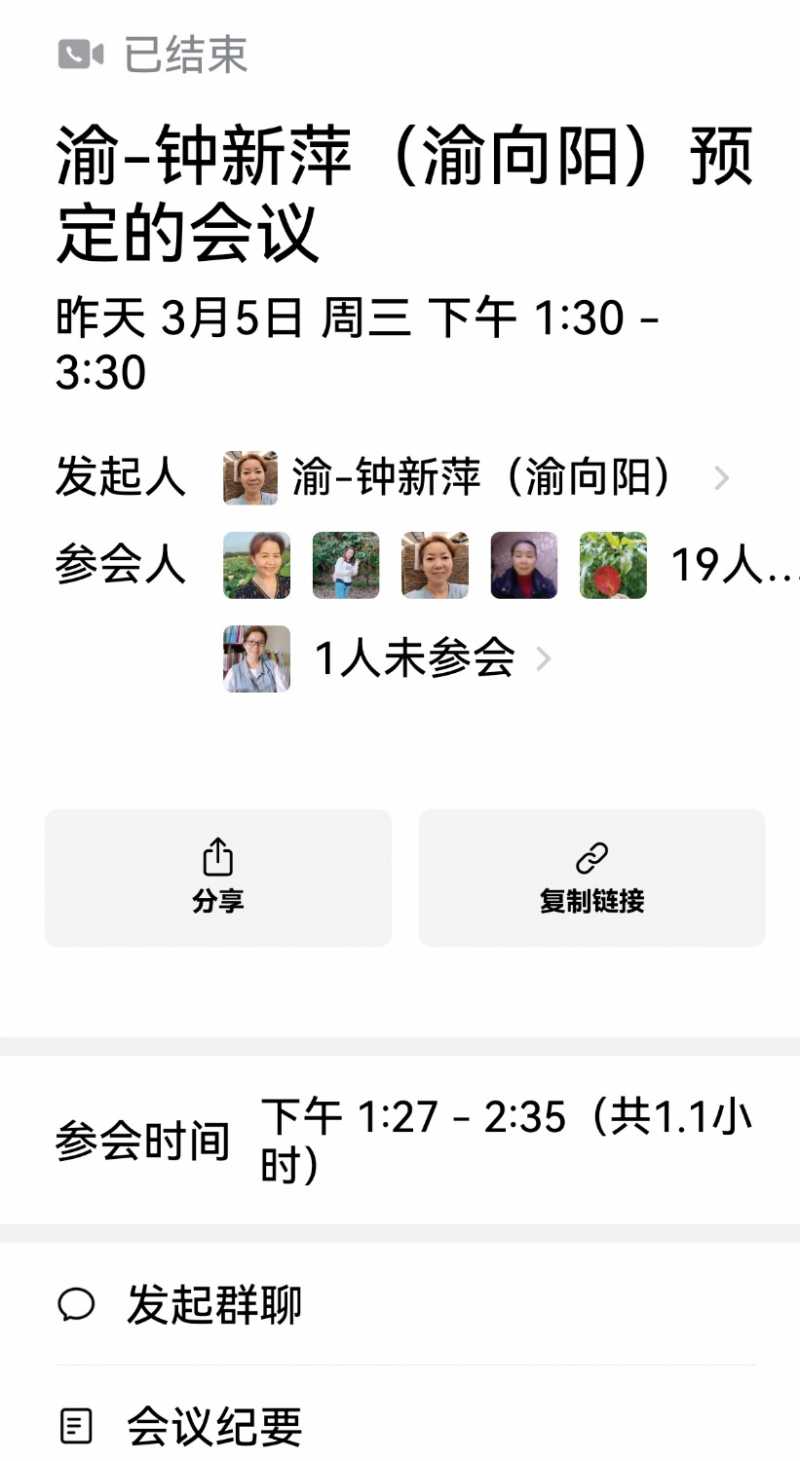Select 发起群聊 to start a group chat

(x=213, y=1303)
